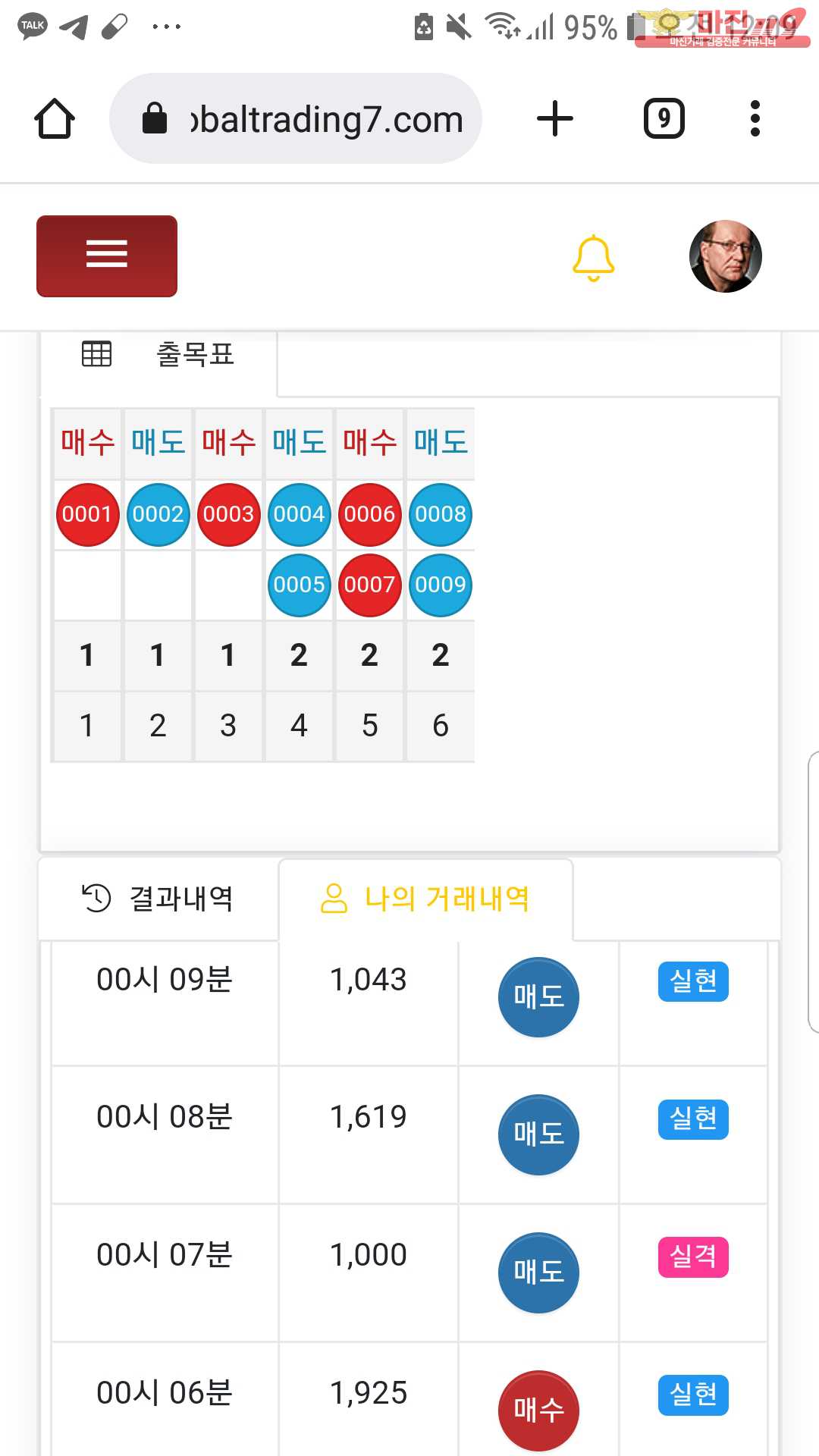819x1456 pixels.
Task: Open the tab switcher showing 9 tabs
Action: (x=664, y=119)
